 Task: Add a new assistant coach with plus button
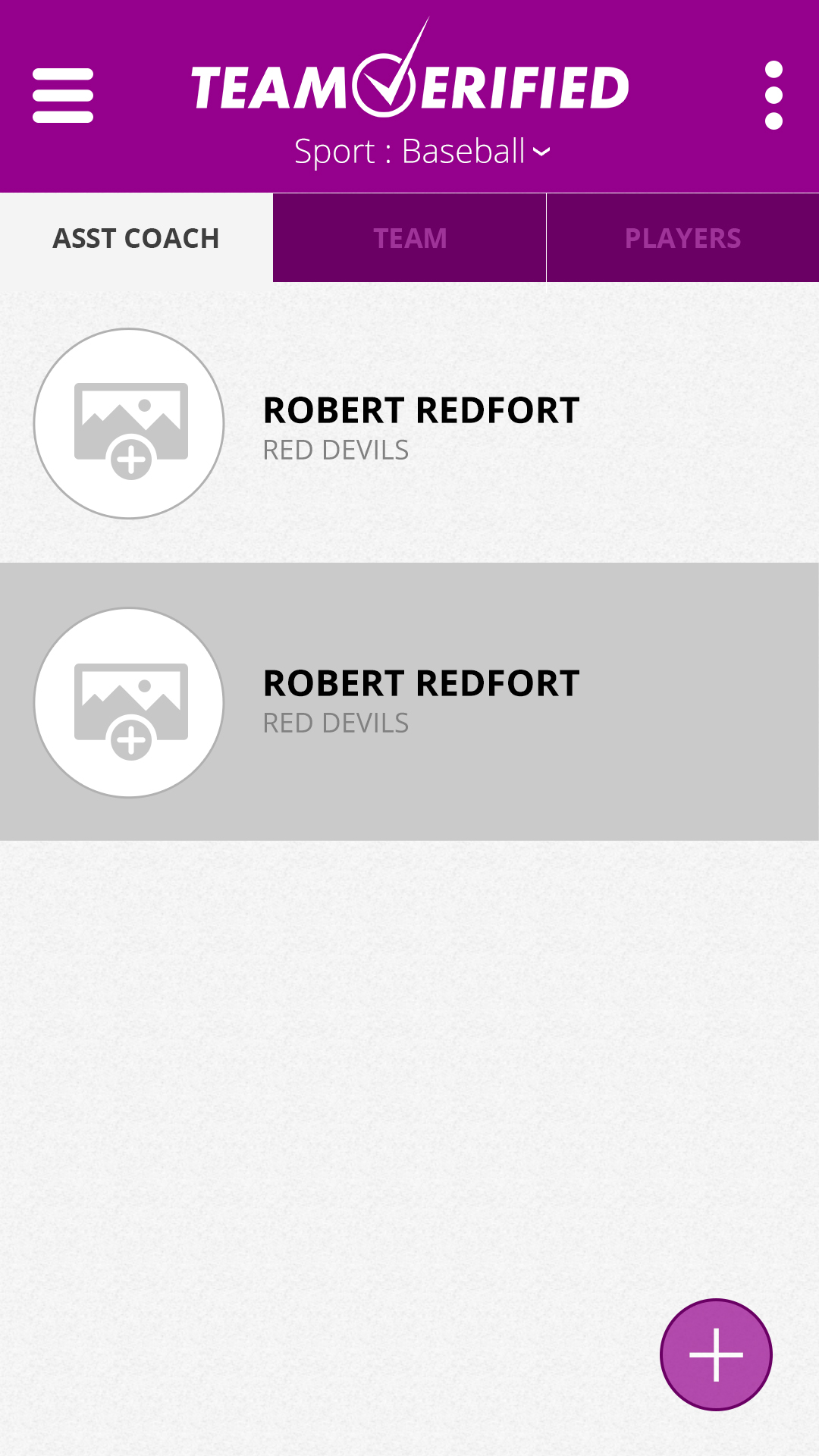click(716, 1354)
